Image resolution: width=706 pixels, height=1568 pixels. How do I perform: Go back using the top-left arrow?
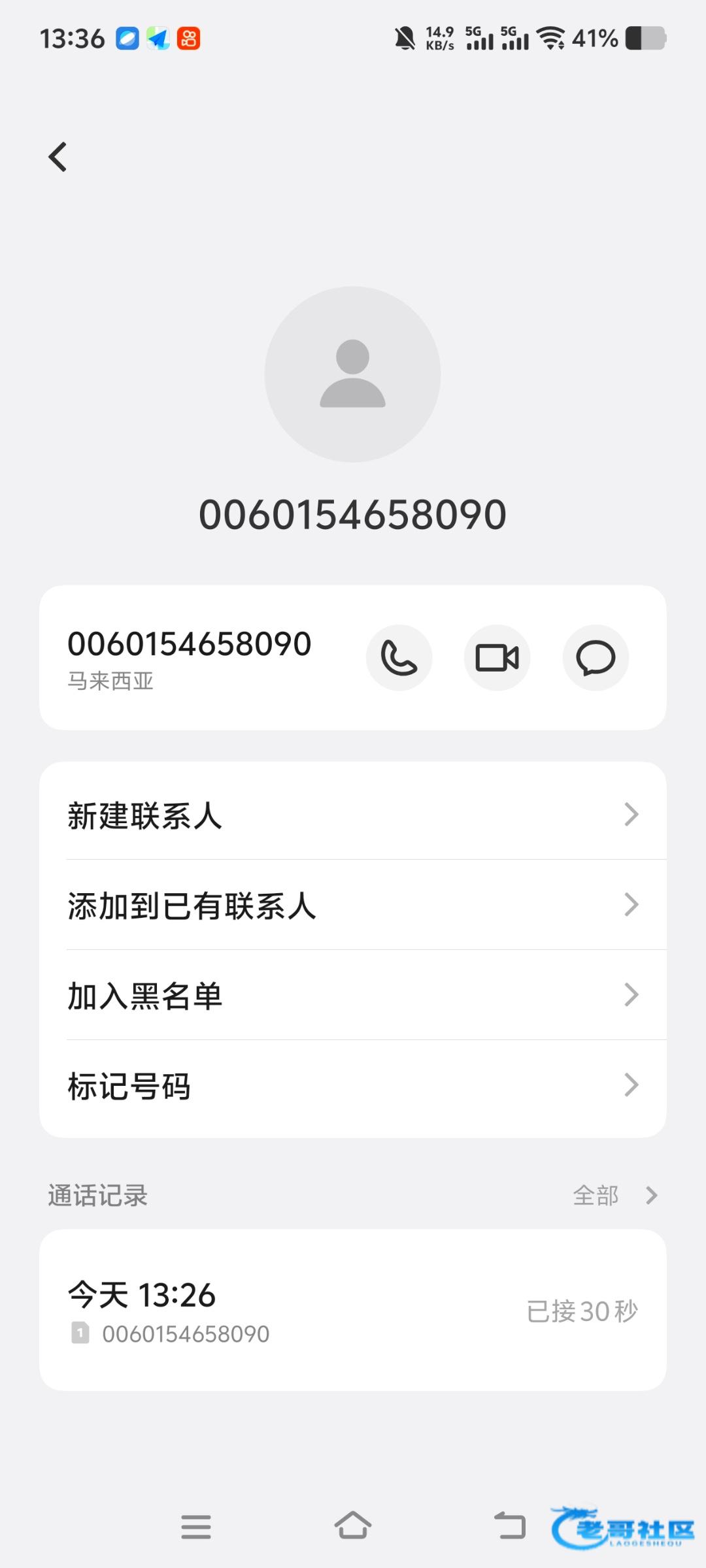pyautogui.click(x=58, y=157)
